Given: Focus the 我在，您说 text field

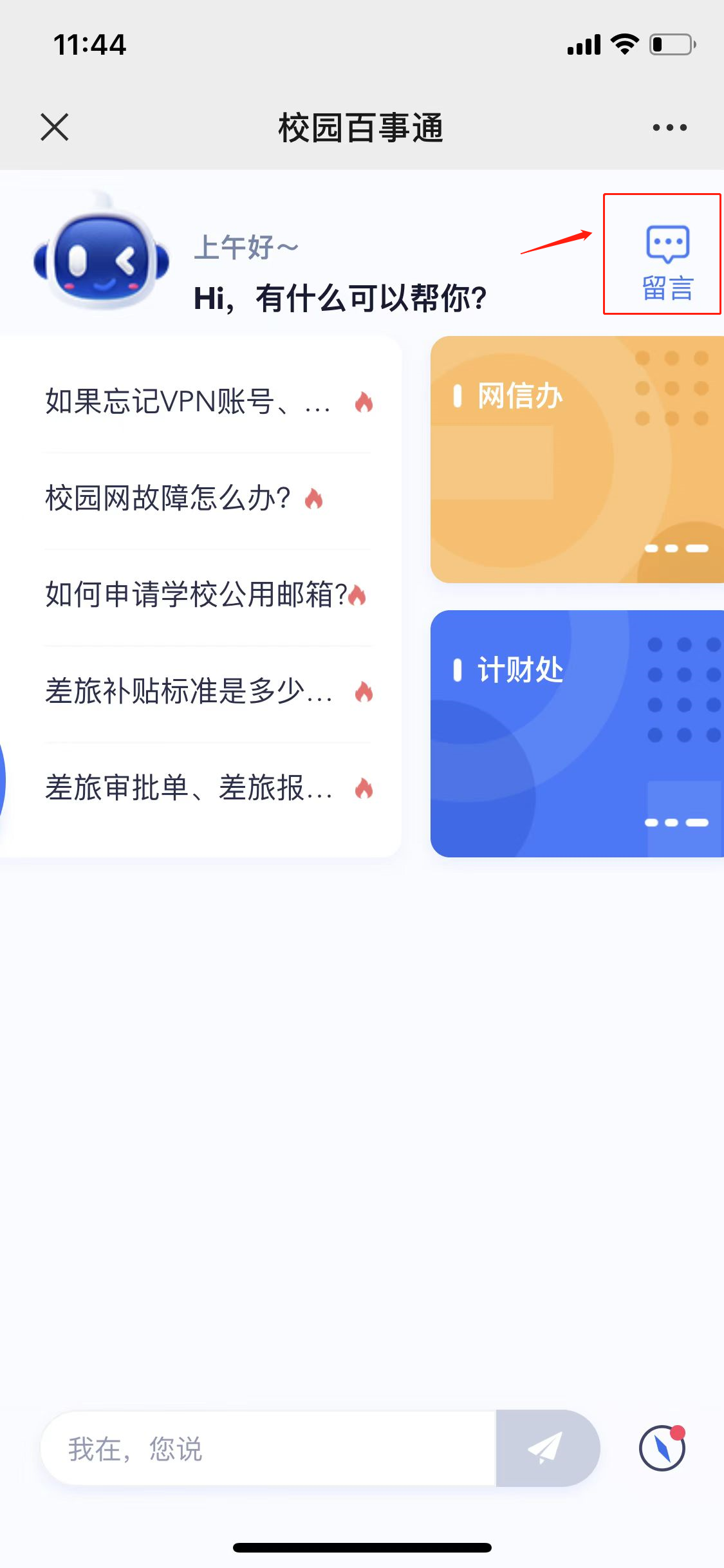Looking at the screenshot, I should pyautogui.click(x=267, y=1449).
